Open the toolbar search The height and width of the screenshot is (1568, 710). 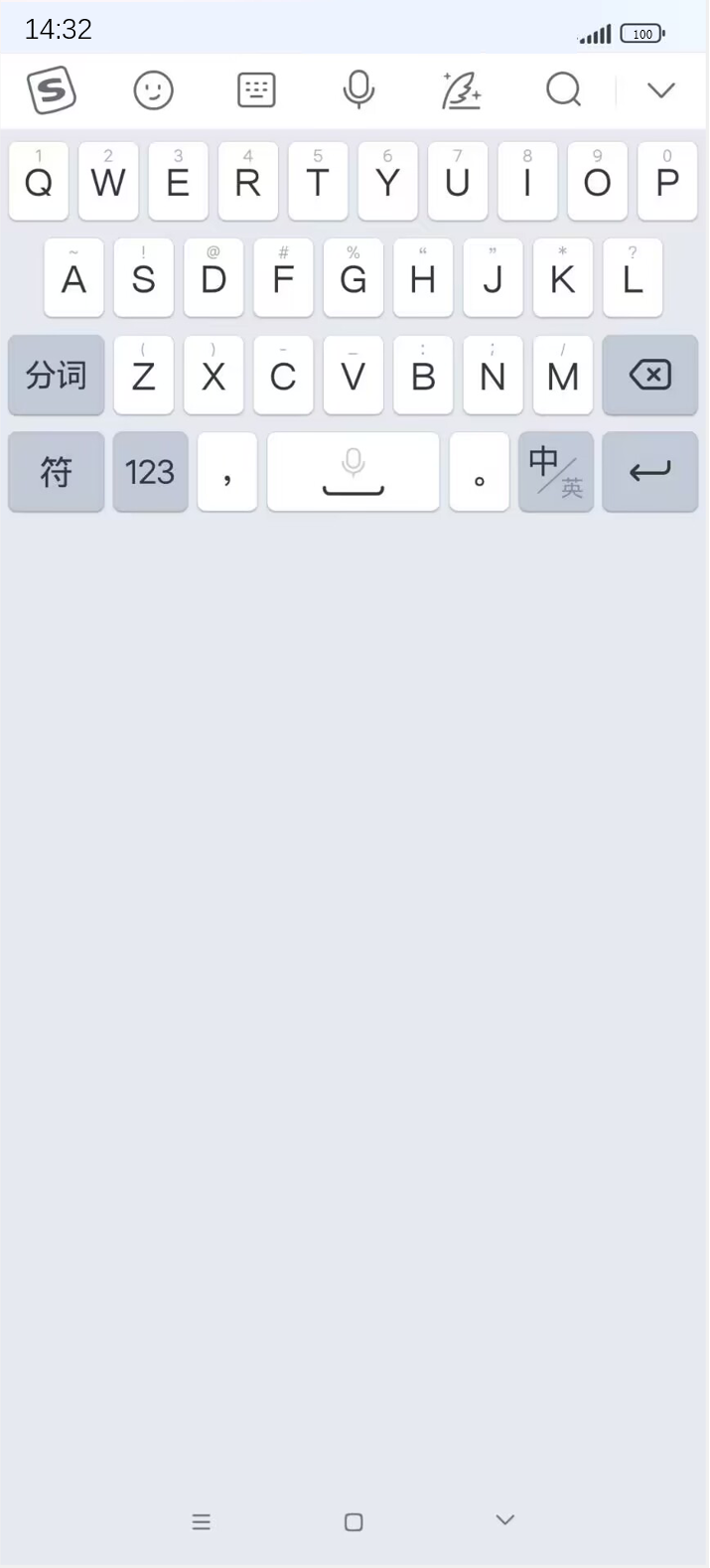pos(563,91)
